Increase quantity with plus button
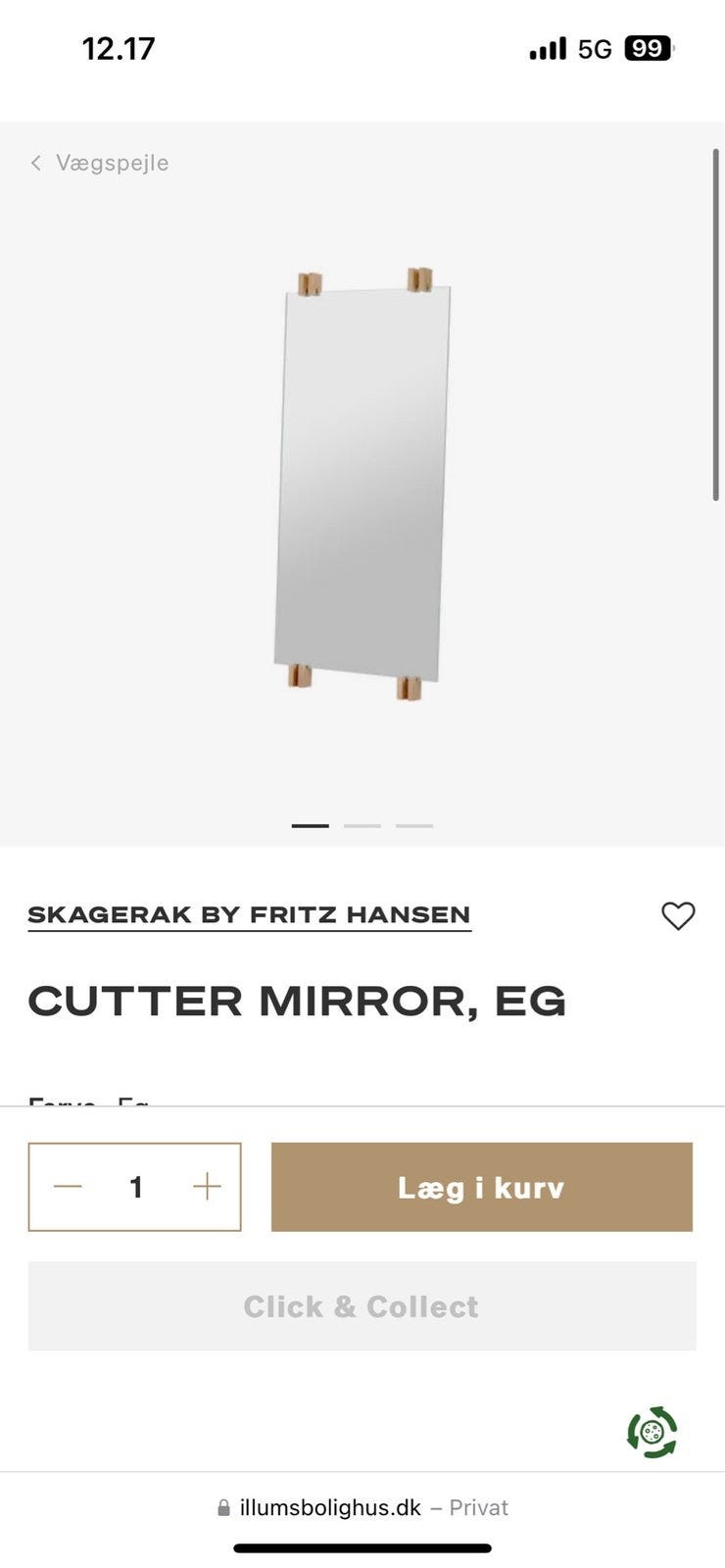 [207, 1187]
